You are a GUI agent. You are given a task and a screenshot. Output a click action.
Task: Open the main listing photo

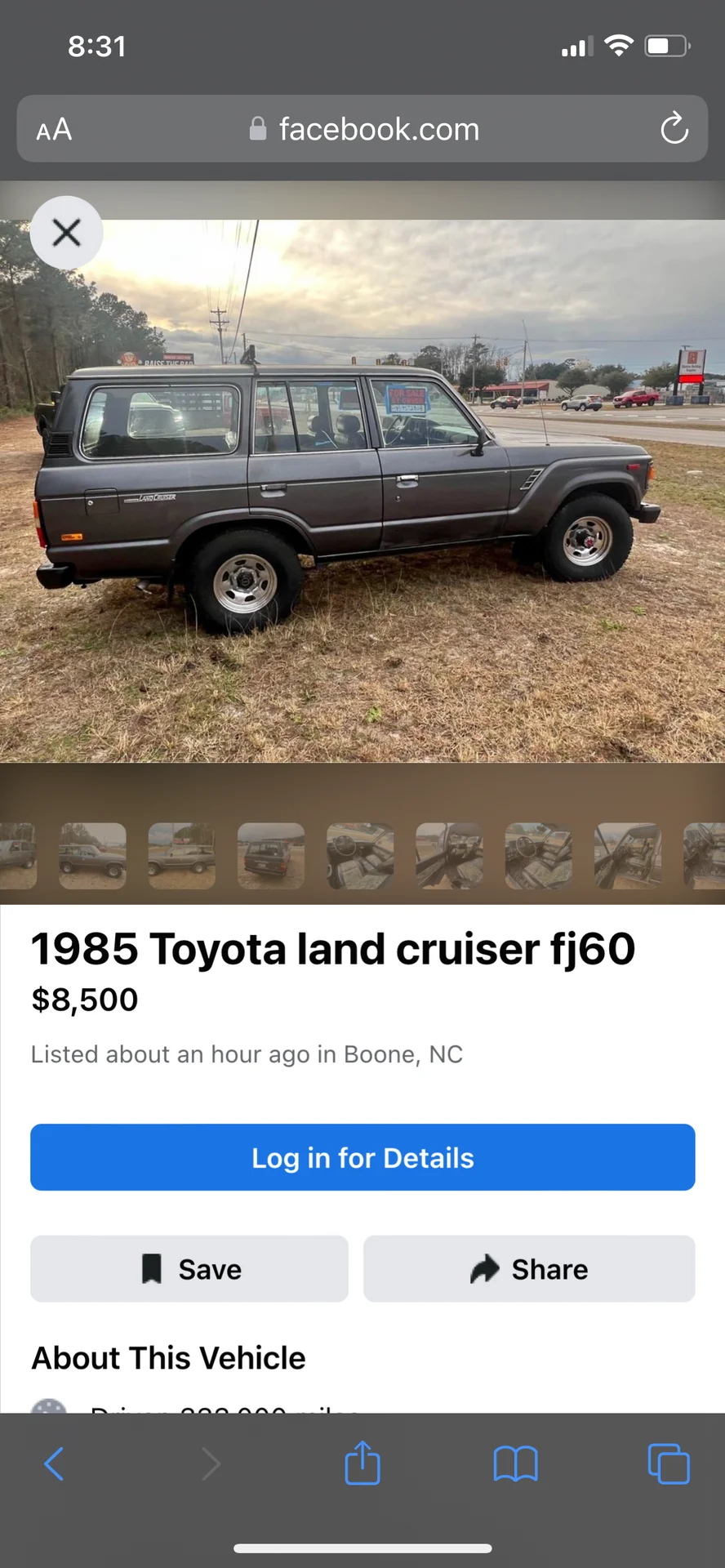click(x=362, y=490)
